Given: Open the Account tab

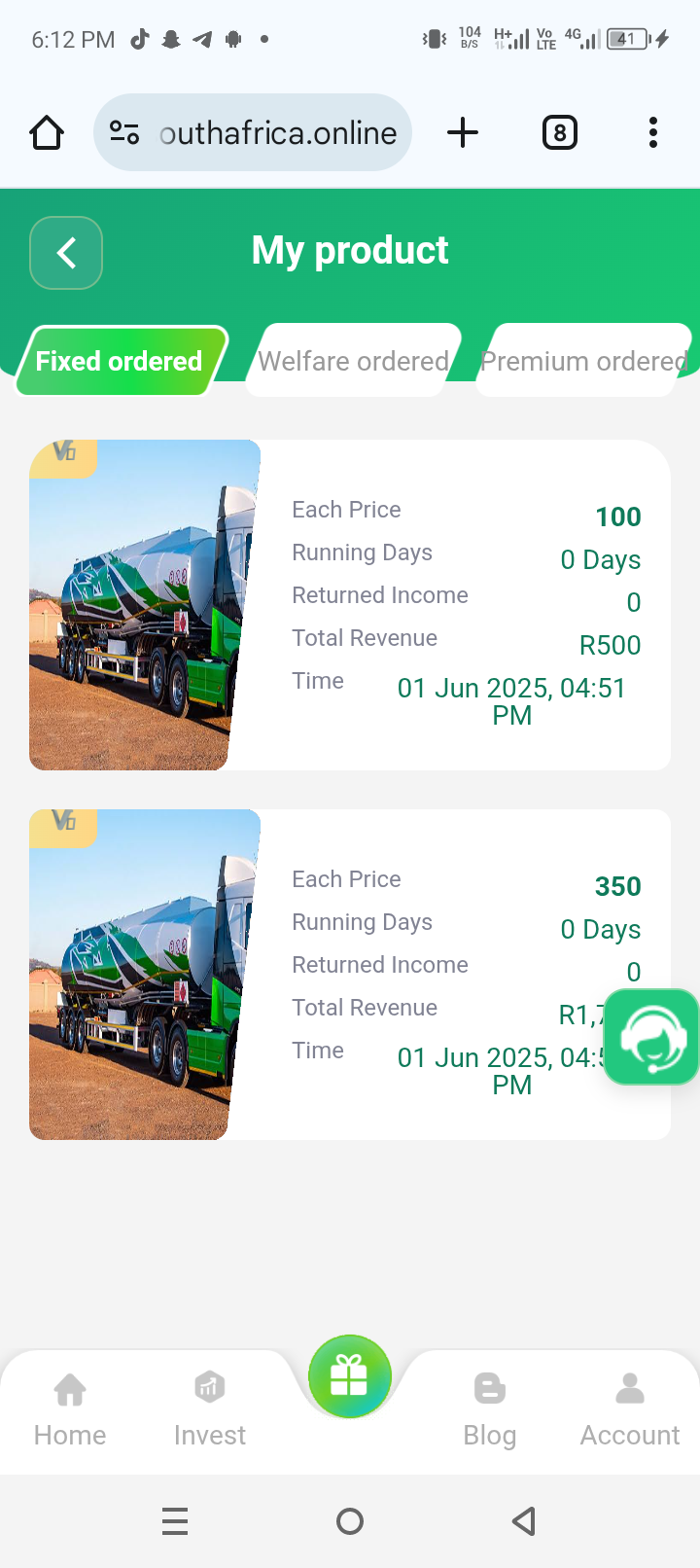Looking at the screenshot, I should pos(630,1408).
